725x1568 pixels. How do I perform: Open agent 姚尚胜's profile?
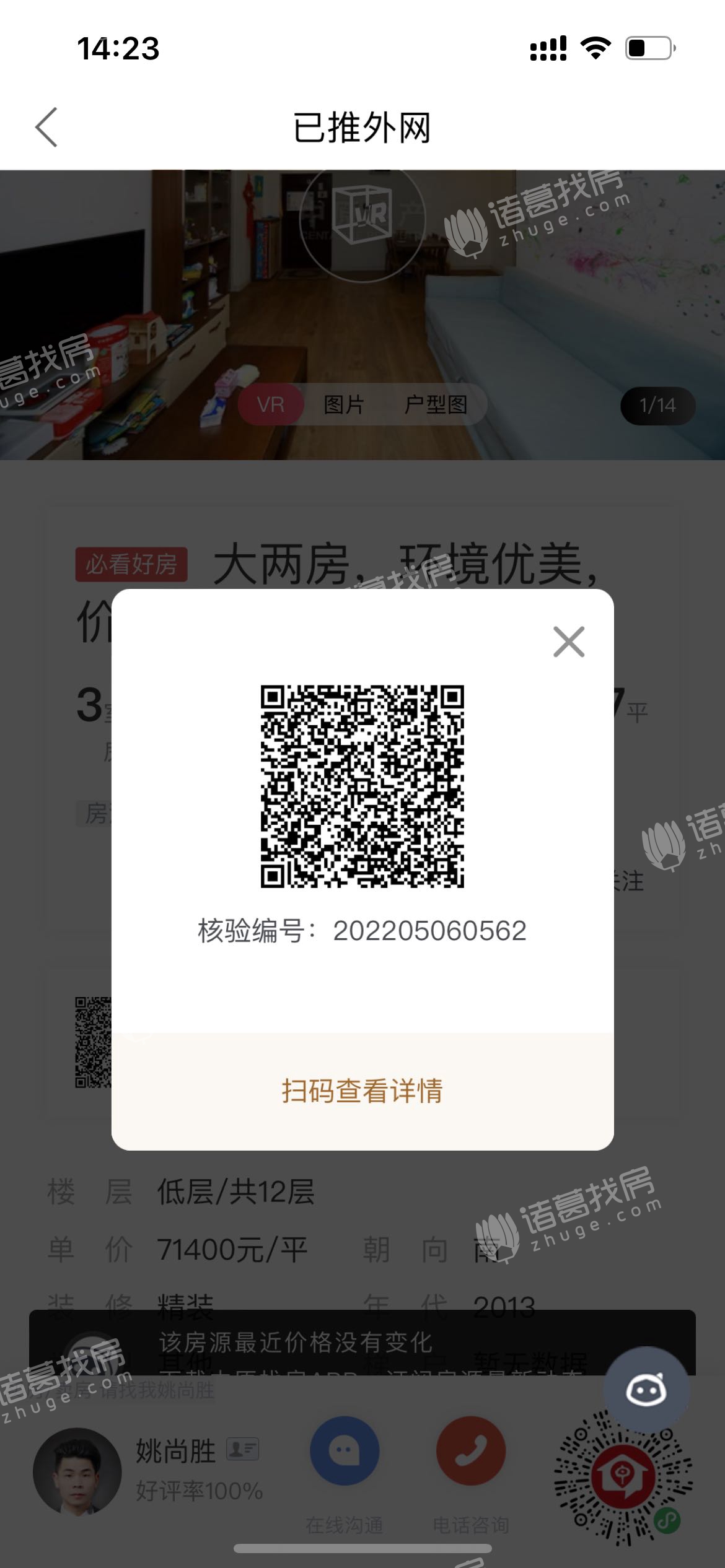point(77,1471)
